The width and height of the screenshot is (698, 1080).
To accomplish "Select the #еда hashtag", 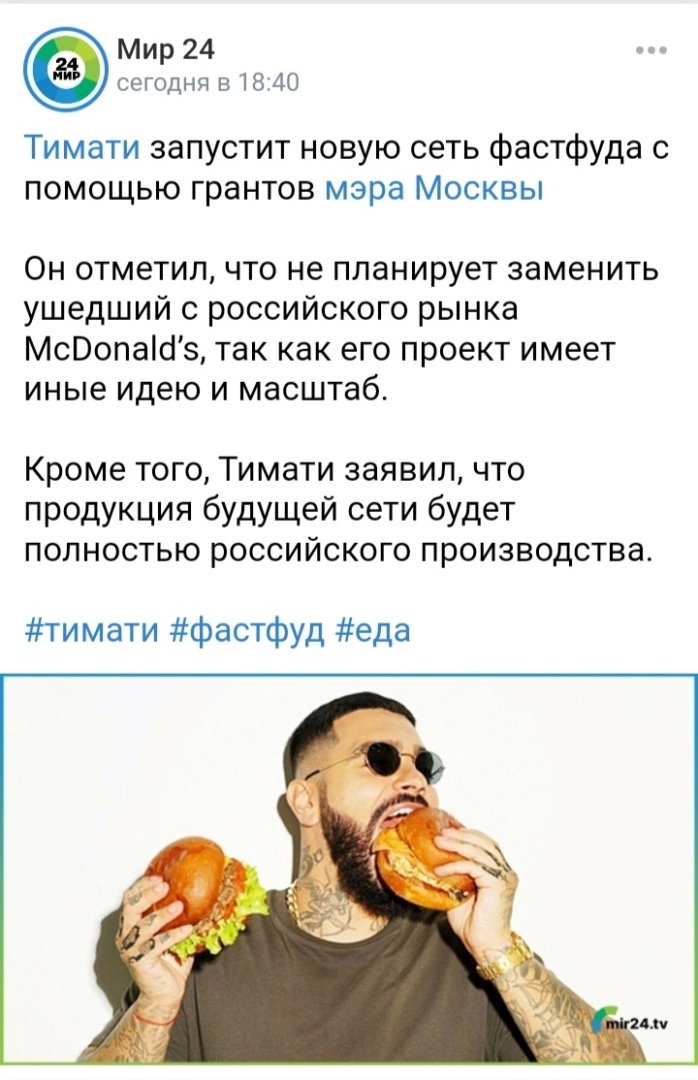I will point(373,632).
